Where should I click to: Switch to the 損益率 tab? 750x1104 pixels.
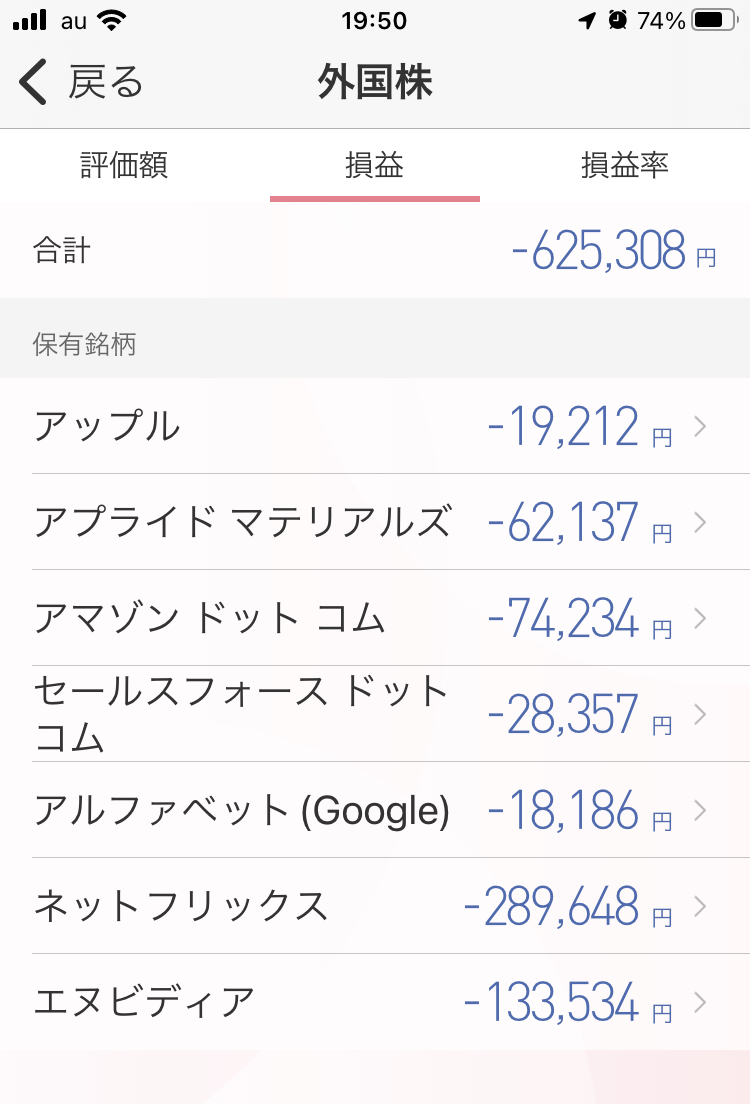pos(624,165)
